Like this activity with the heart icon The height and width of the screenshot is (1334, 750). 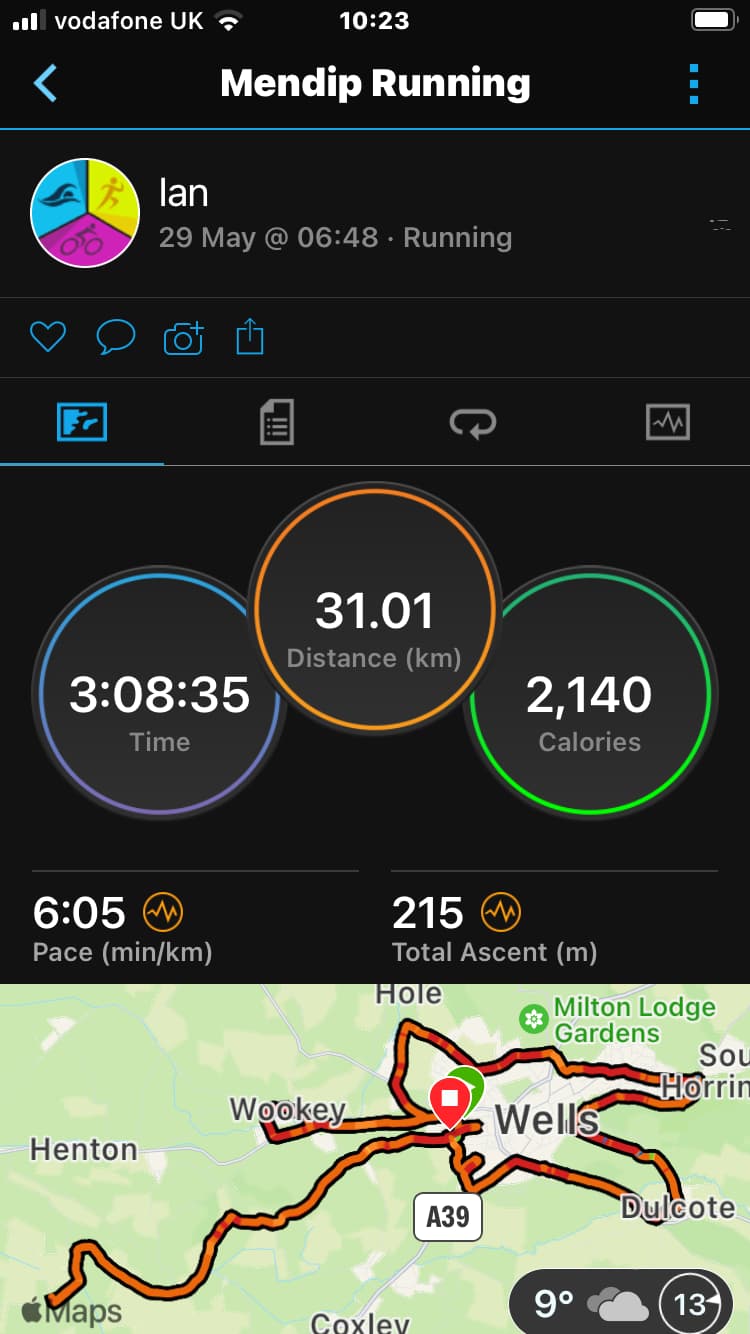(47, 338)
